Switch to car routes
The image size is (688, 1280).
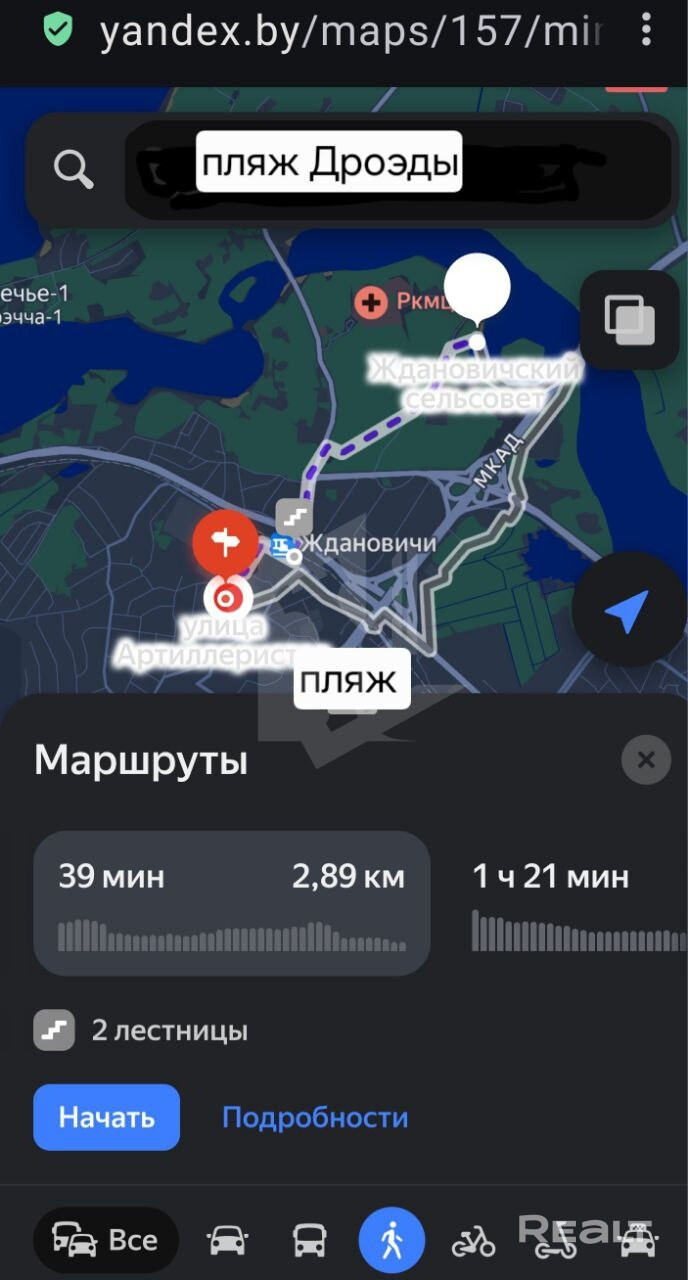pos(227,1241)
